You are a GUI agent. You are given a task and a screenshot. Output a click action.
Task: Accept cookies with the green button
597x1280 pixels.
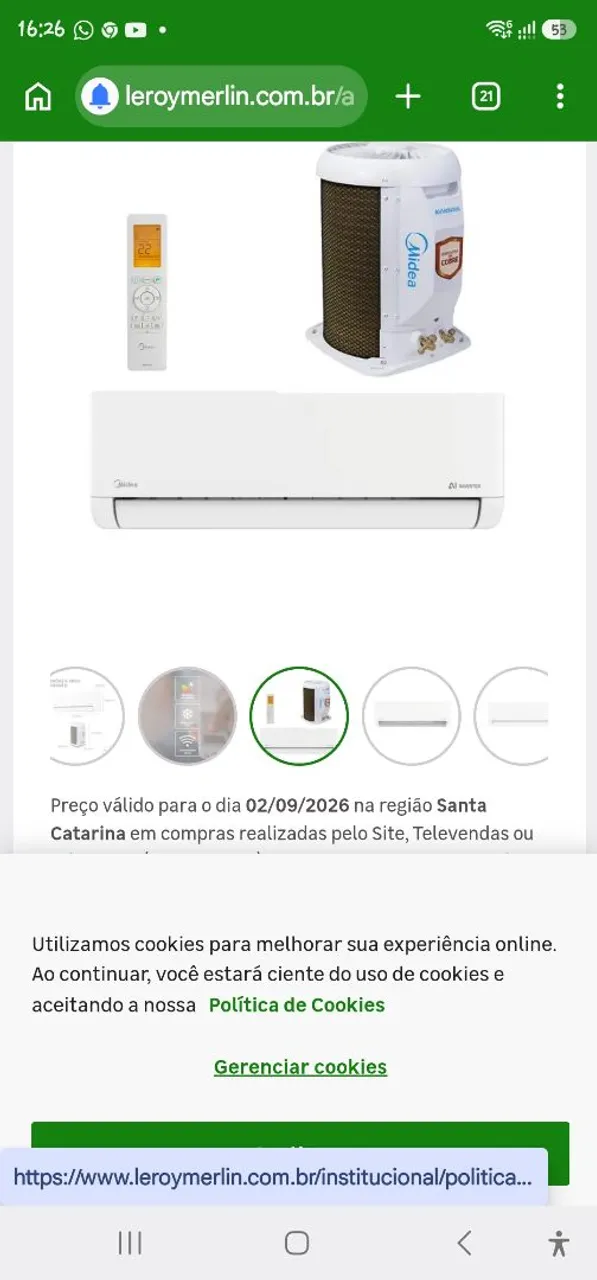click(300, 1135)
